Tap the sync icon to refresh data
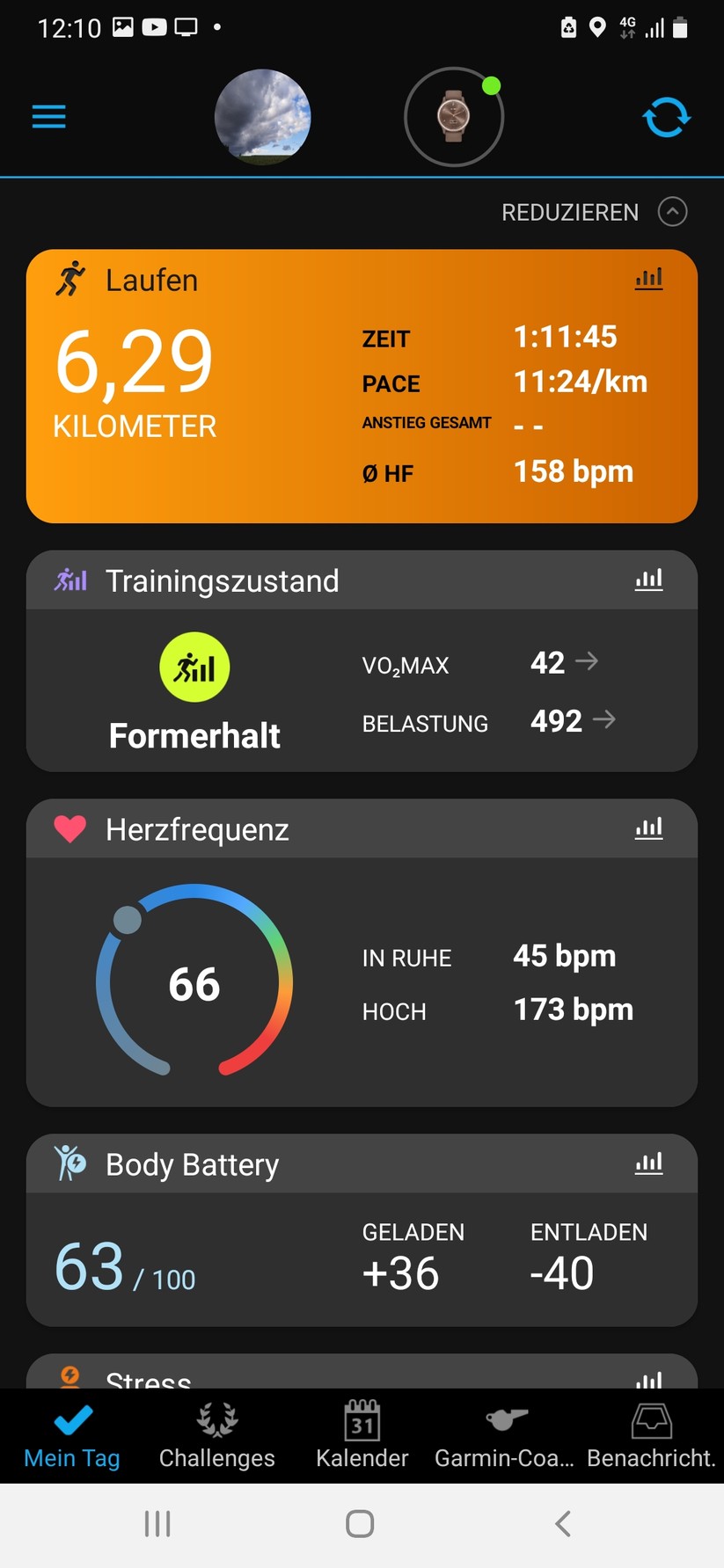This screenshot has height=1568, width=724. (667, 116)
